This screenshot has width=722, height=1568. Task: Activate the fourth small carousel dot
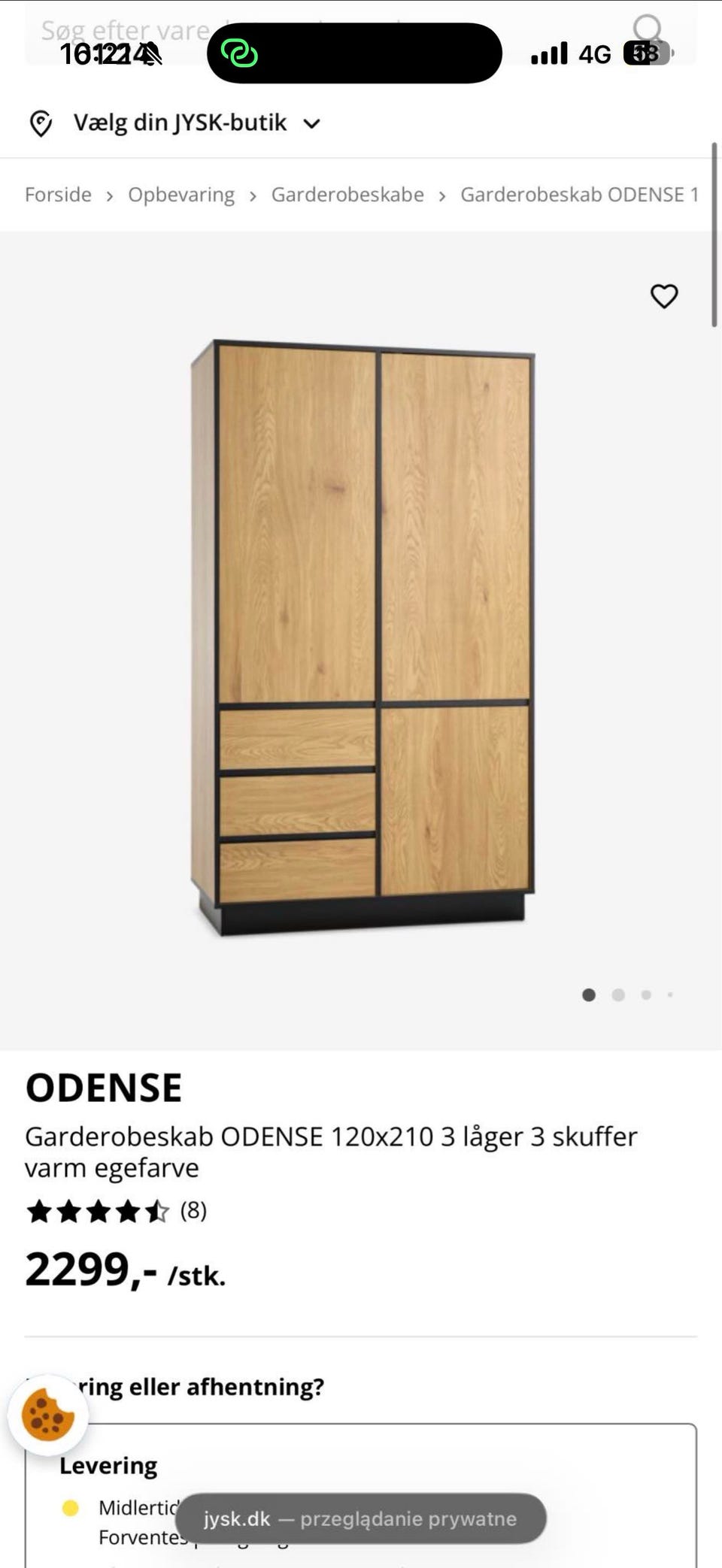[669, 994]
